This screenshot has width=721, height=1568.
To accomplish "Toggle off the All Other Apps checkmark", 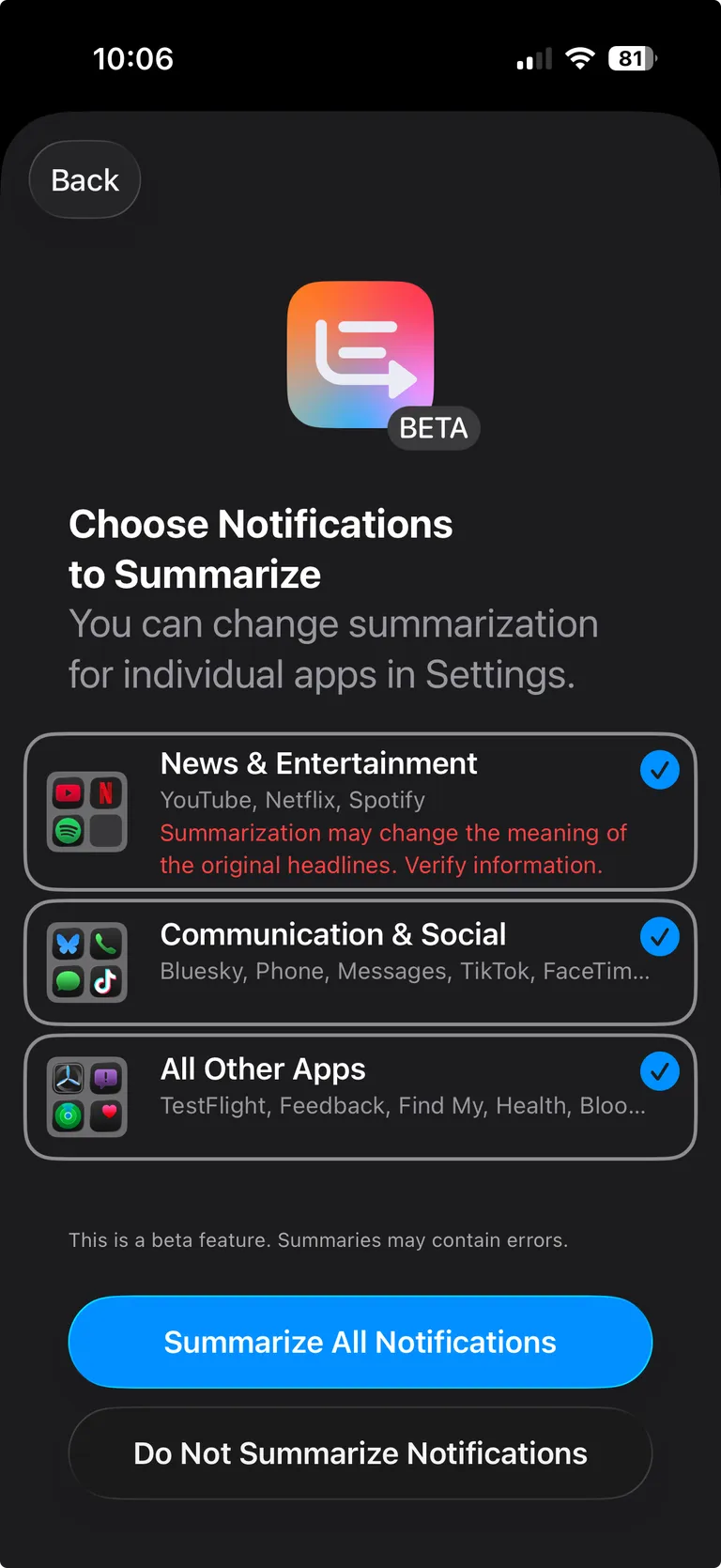I will click(660, 1071).
